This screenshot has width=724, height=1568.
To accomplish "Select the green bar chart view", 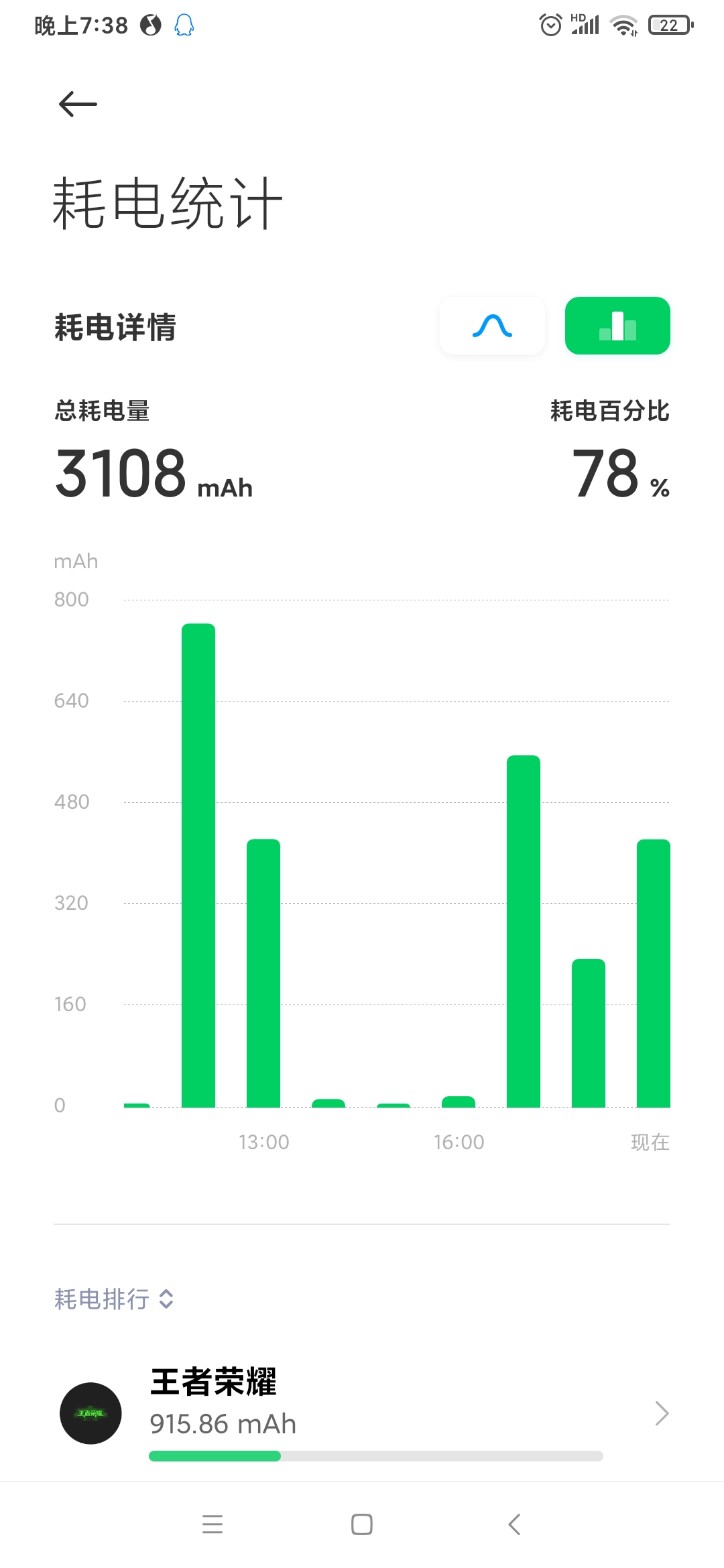I will tap(617, 326).
